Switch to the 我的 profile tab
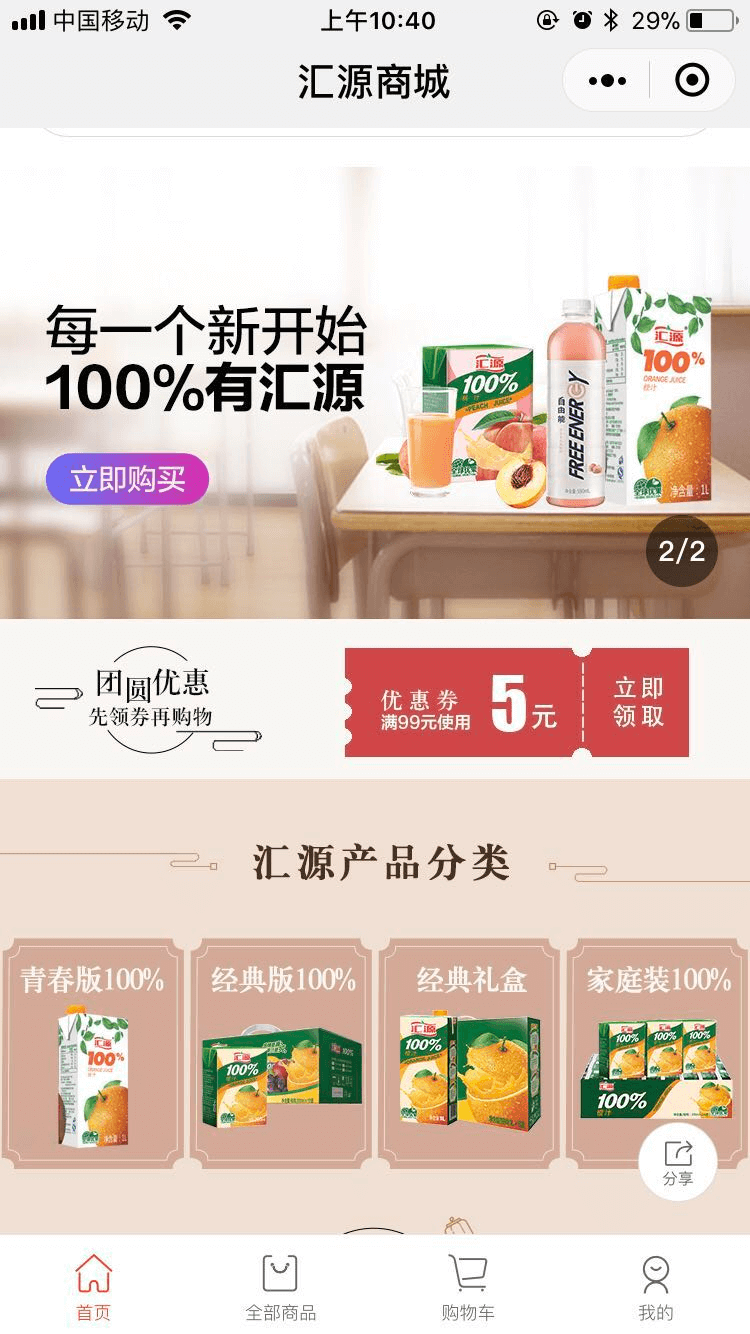This screenshot has width=750, height=1334. [x=656, y=1287]
